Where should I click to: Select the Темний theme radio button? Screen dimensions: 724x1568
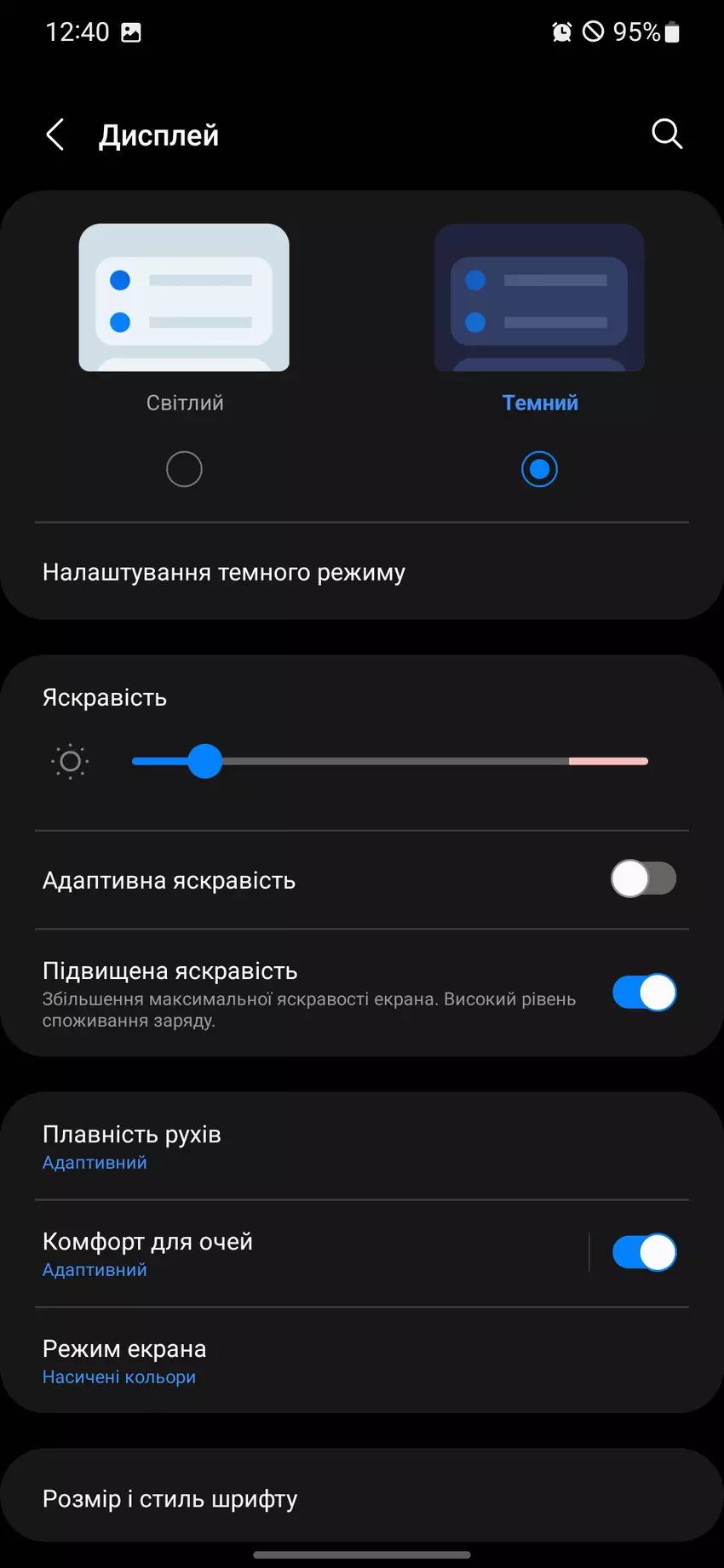[539, 469]
